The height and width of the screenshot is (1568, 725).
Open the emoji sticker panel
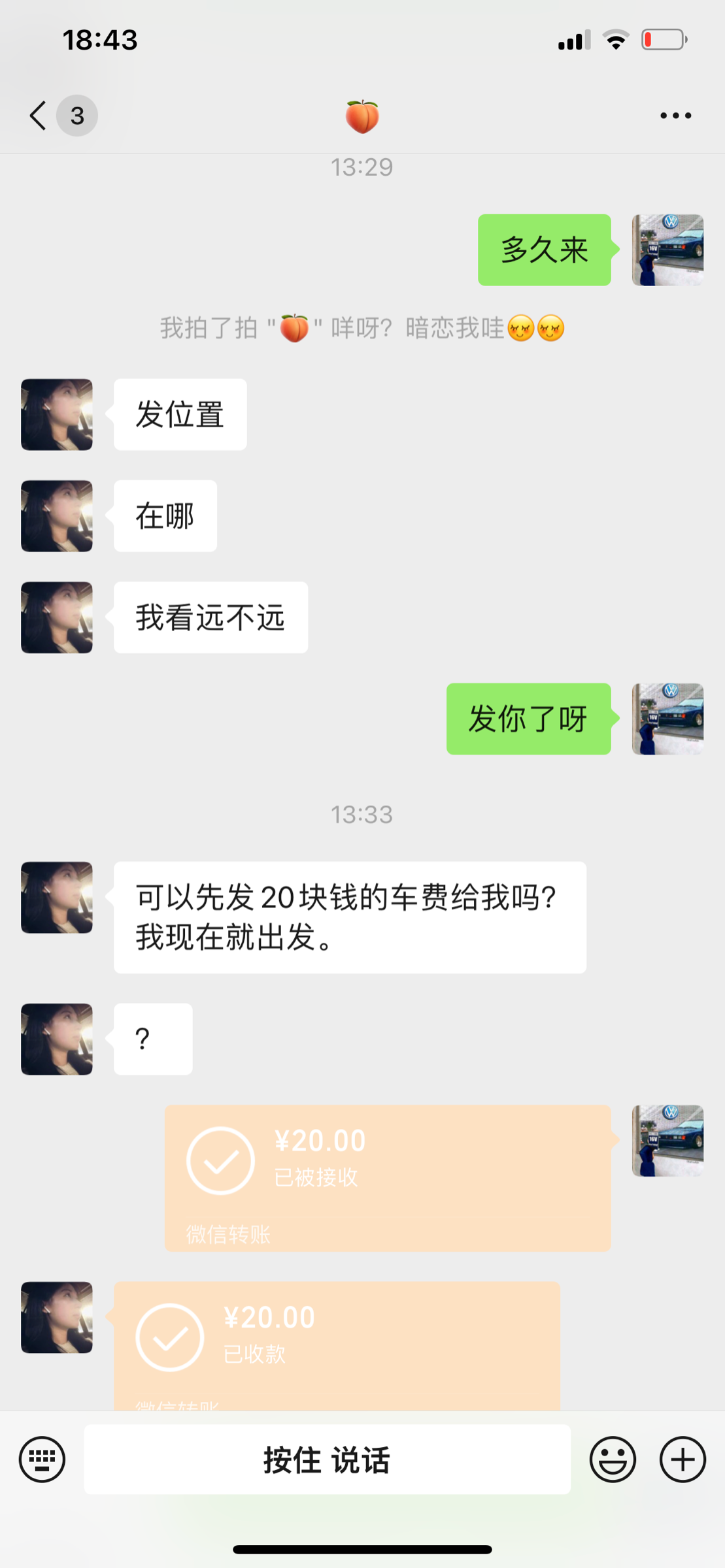[x=613, y=1459]
